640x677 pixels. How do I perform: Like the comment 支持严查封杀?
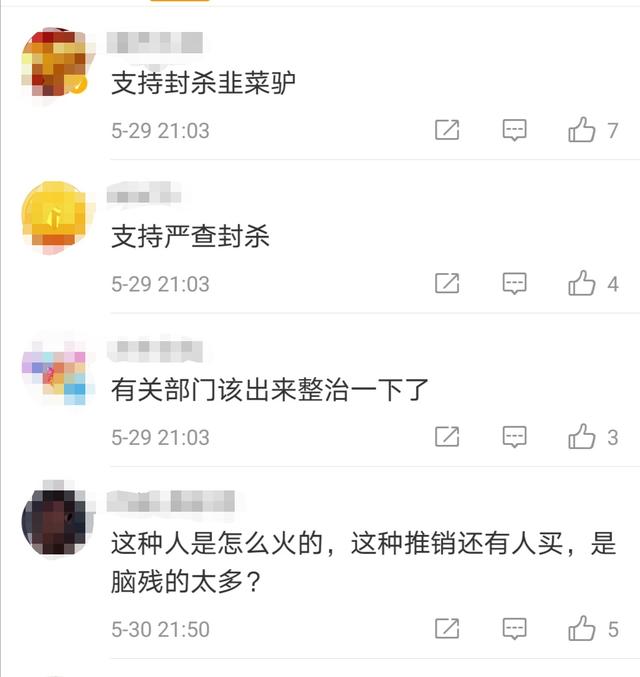pos(582,284)
